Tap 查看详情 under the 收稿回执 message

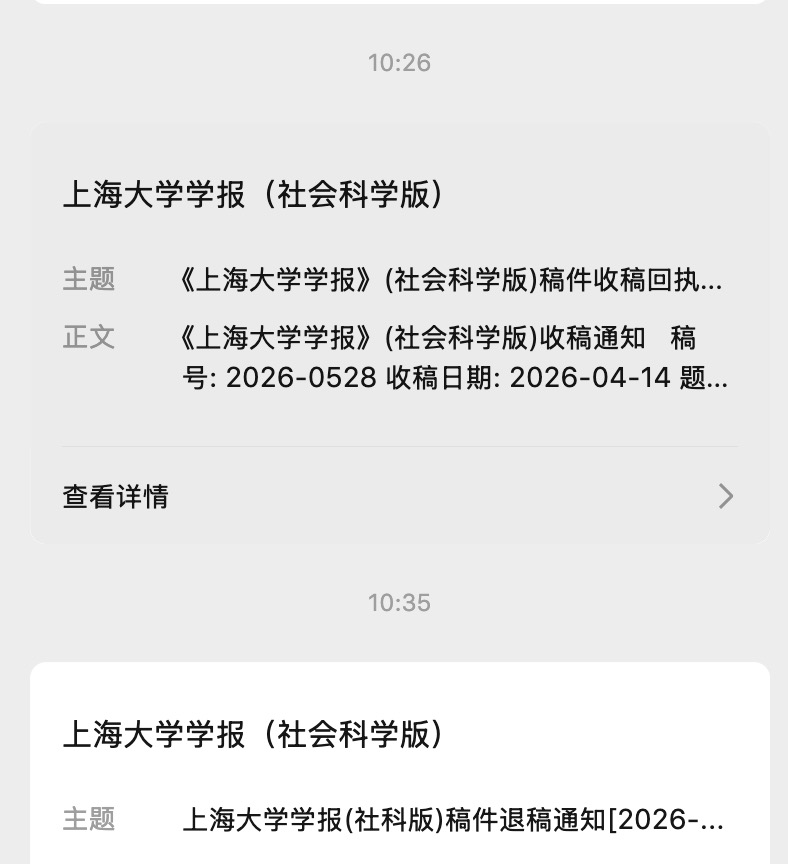116,496
